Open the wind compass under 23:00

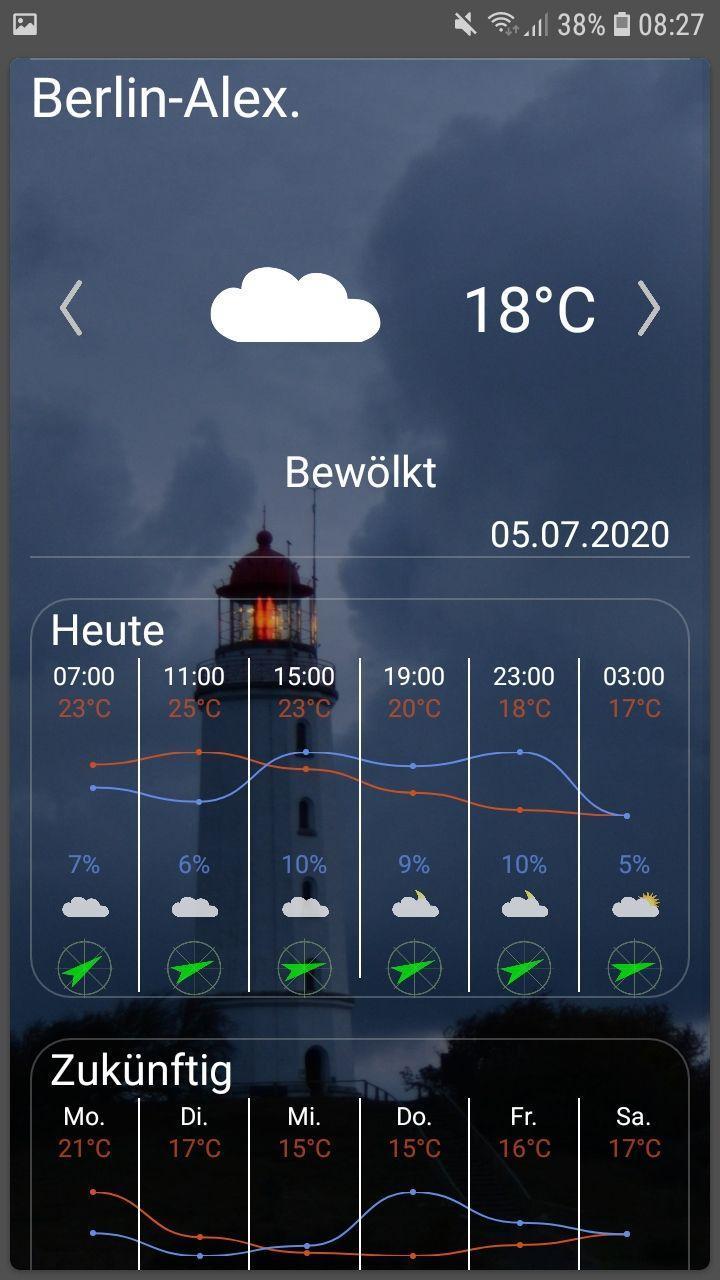[x=523, y=966]
